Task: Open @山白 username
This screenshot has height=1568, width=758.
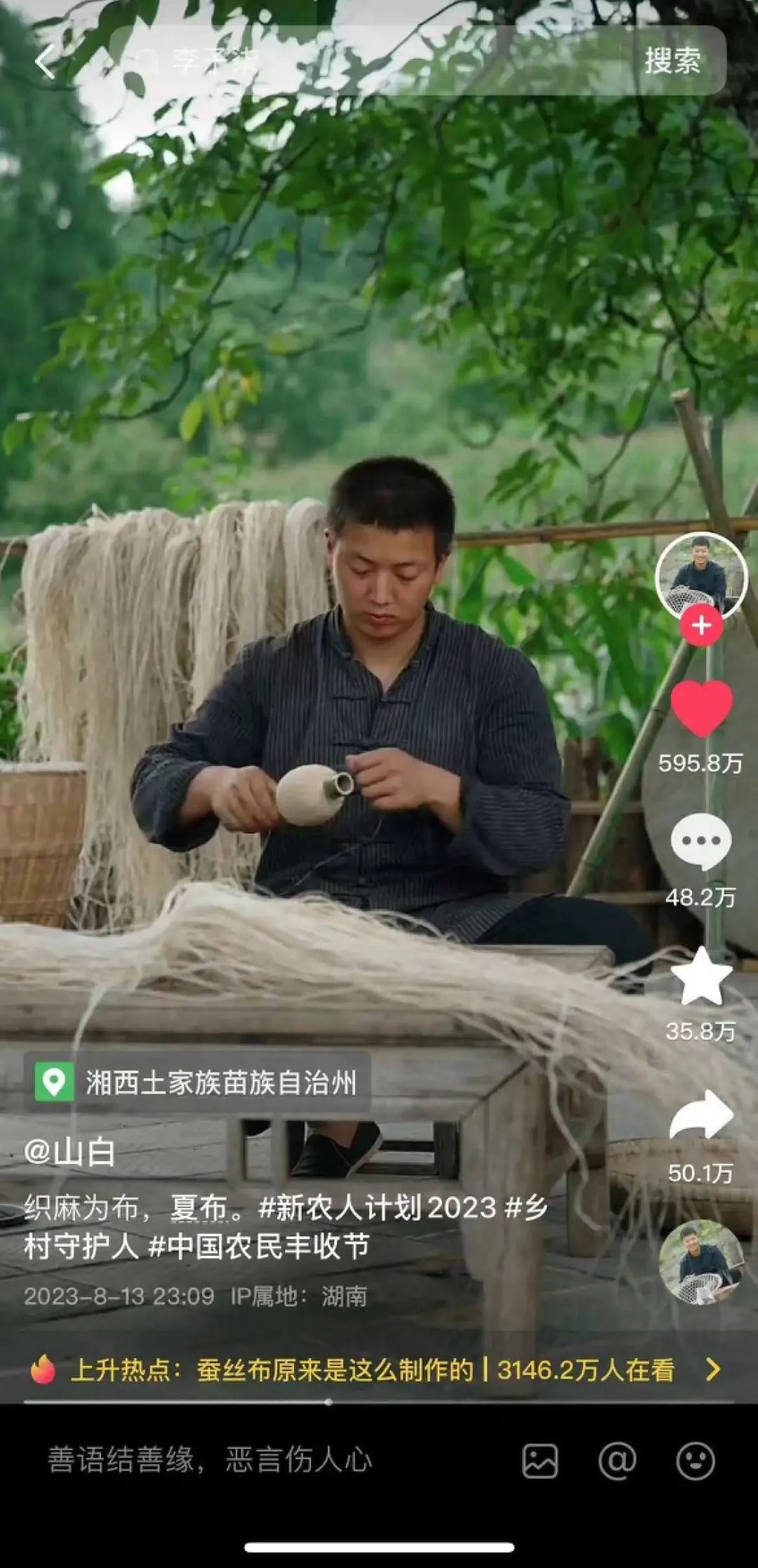Action: click(x=70, y=1153)
